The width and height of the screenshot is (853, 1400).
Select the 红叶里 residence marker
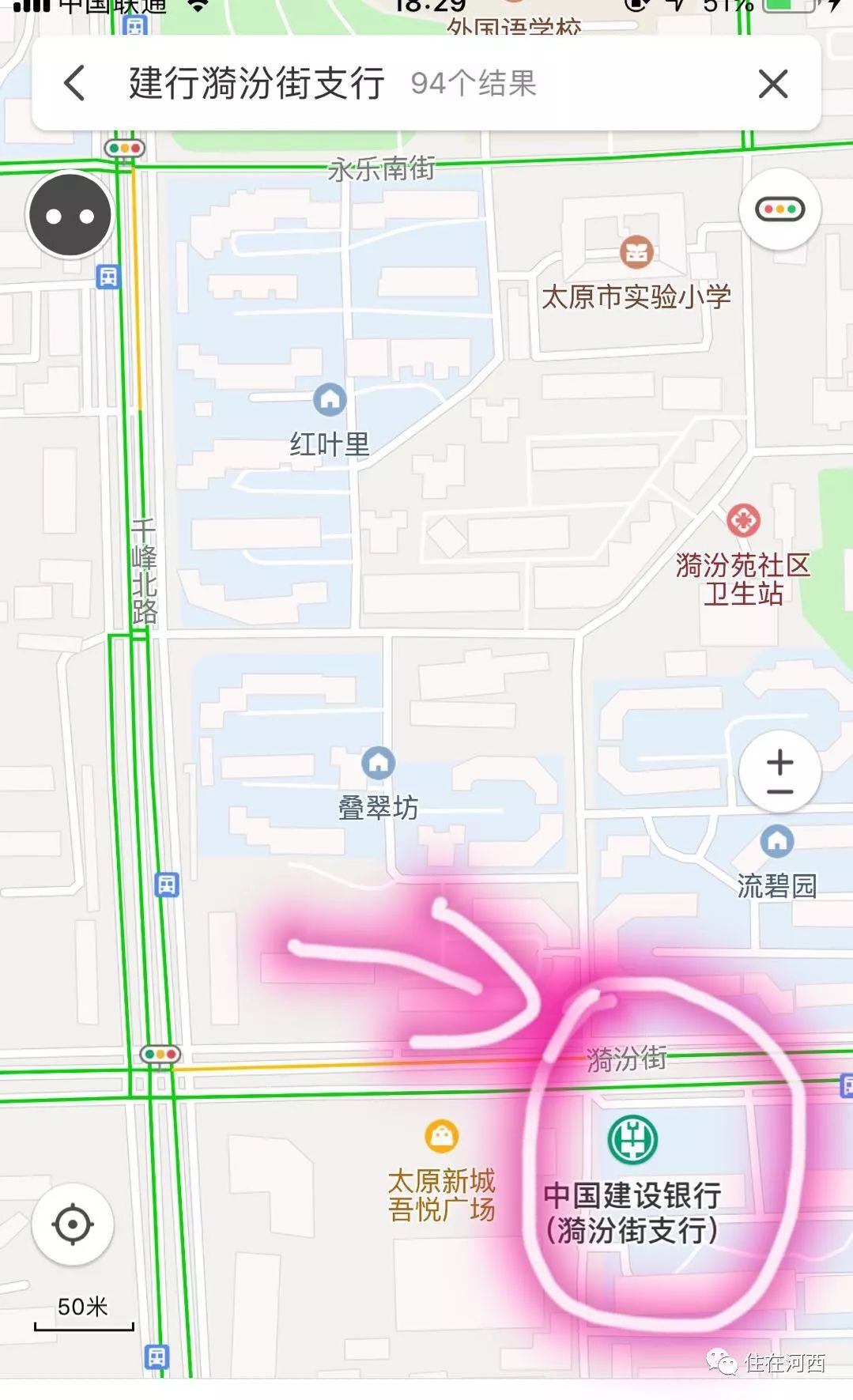tap(330, 399)
